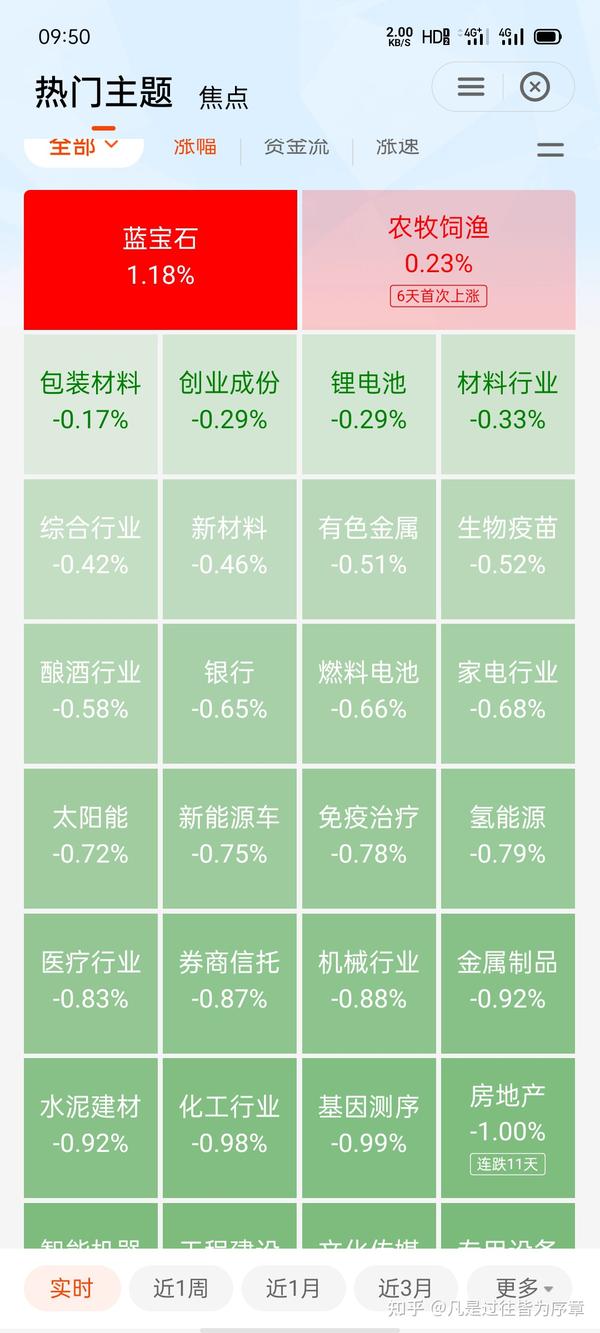Open the 新能源车 tile
Image resolution: width=600 pixels, height=1333 pixels.
[x=230, y=837]
